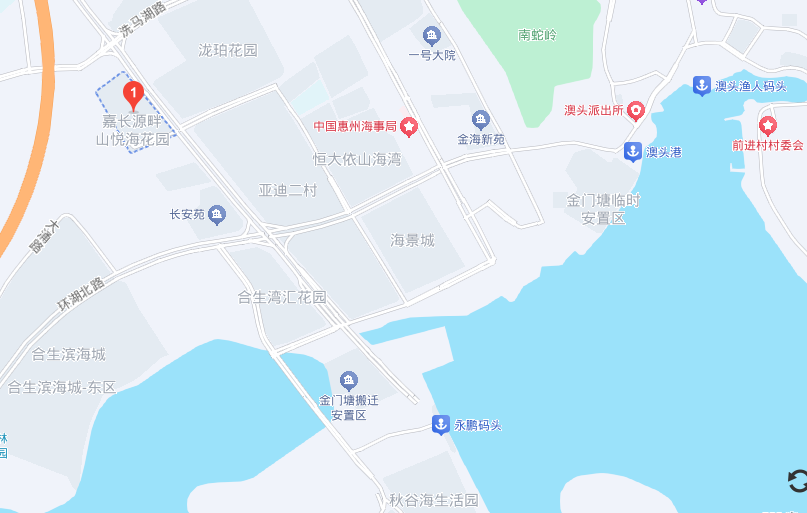Tap the red marker numbered 1
Viewport: 807px width, 513px height.
coord(133,95)
